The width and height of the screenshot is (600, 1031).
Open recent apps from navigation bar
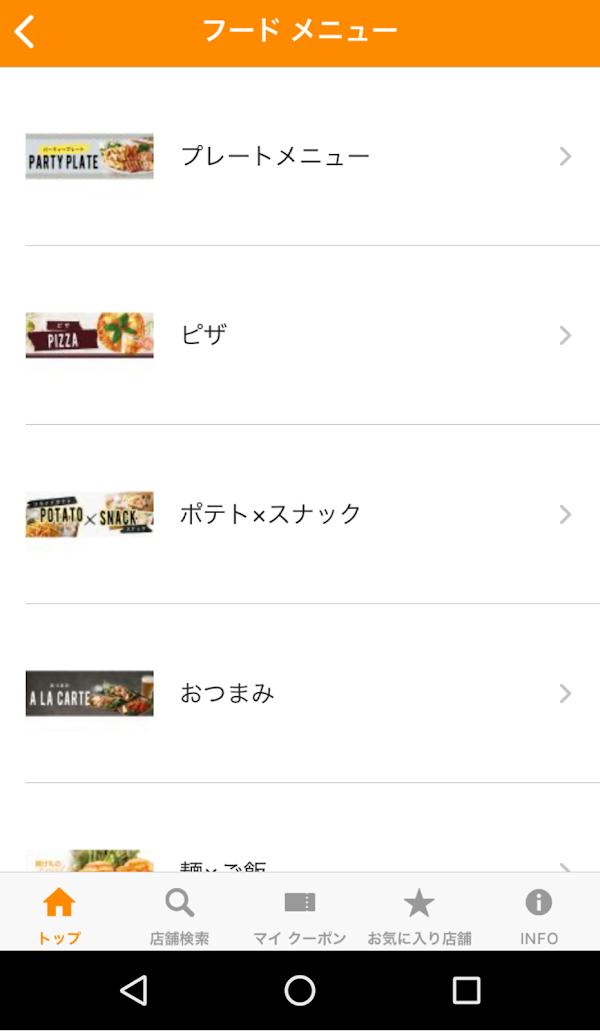[467, 990]
